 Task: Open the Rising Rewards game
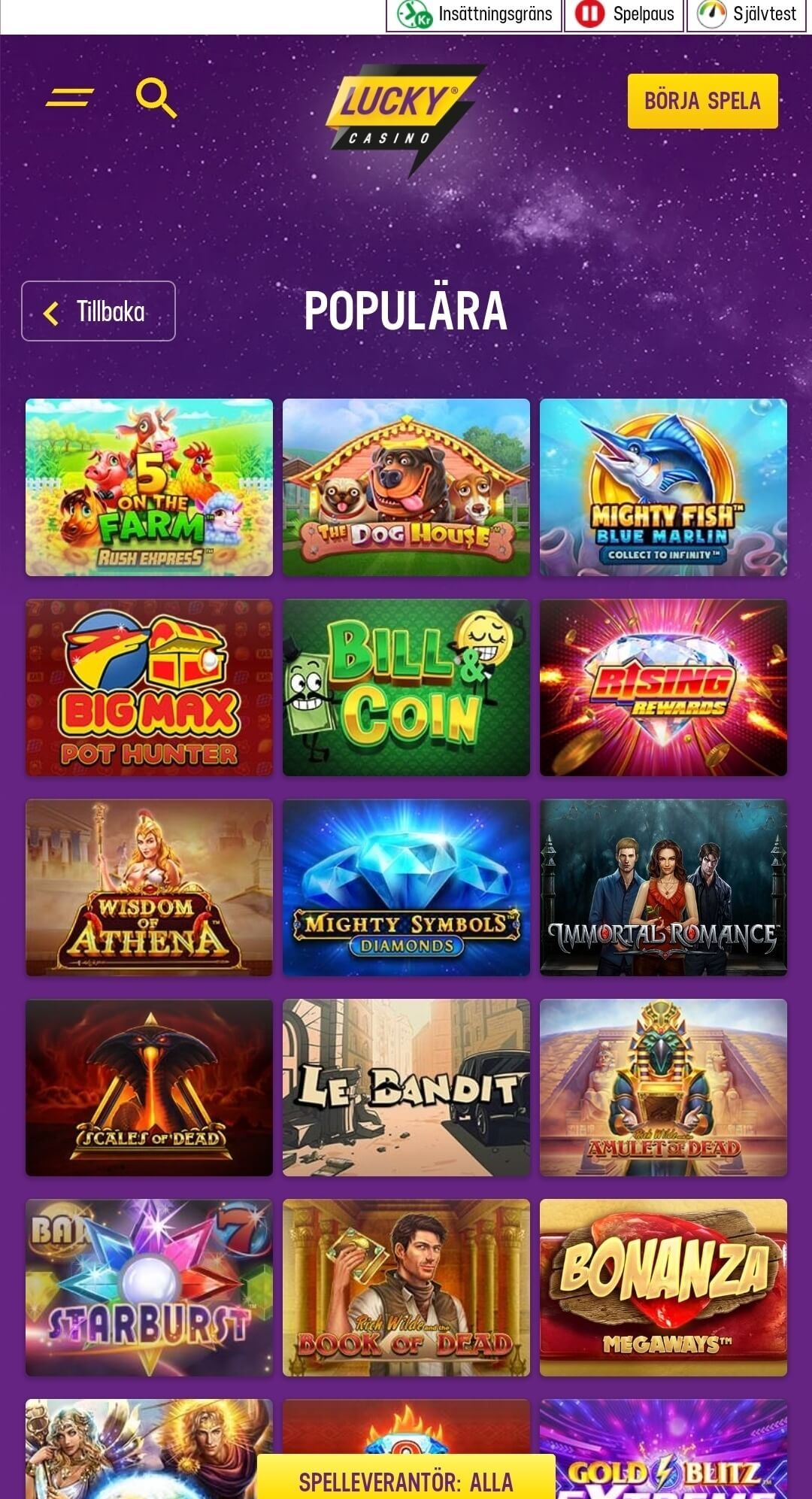click(x=663, y=687)
